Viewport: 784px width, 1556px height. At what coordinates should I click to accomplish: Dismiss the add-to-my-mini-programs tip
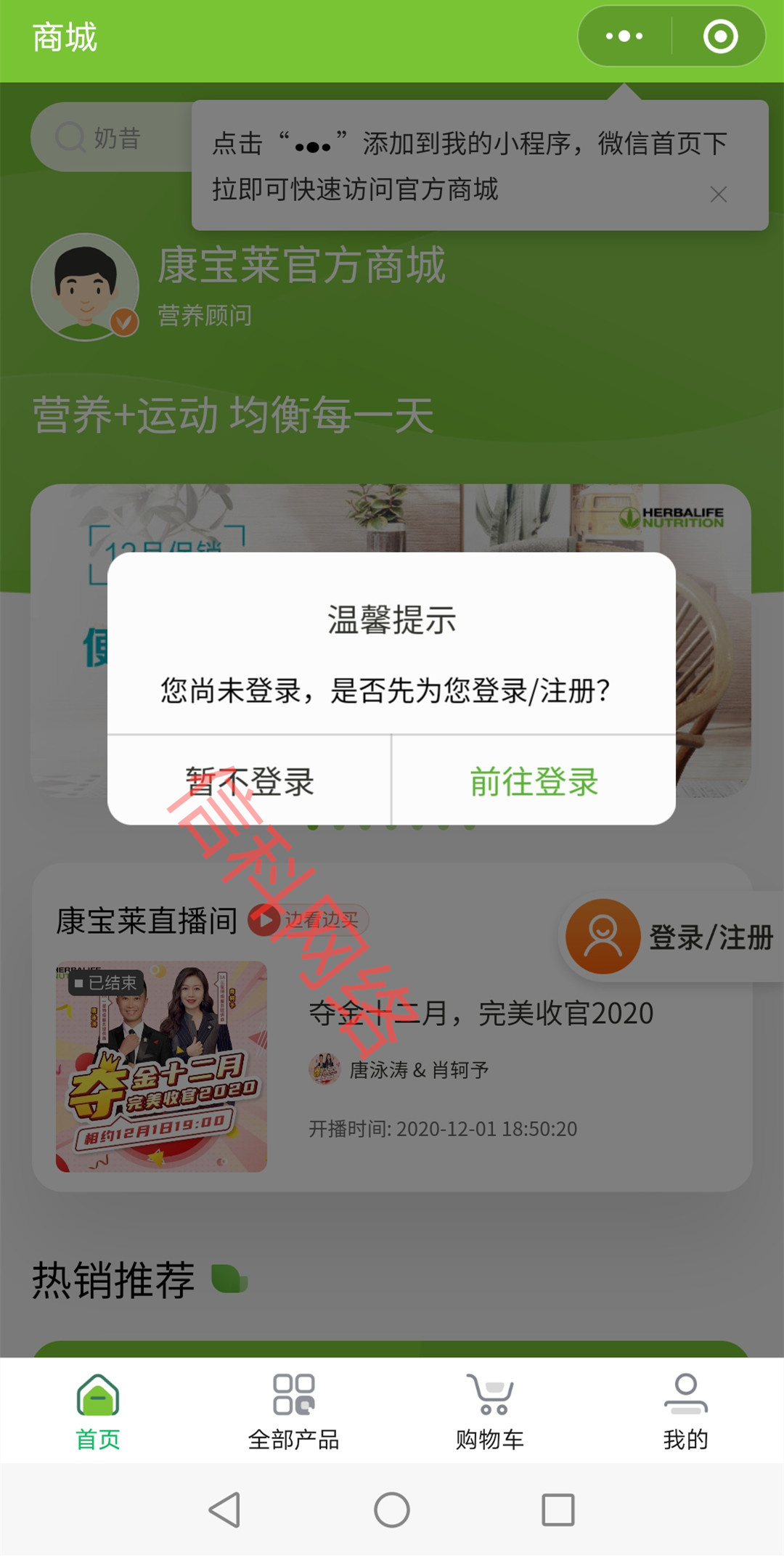718,194
